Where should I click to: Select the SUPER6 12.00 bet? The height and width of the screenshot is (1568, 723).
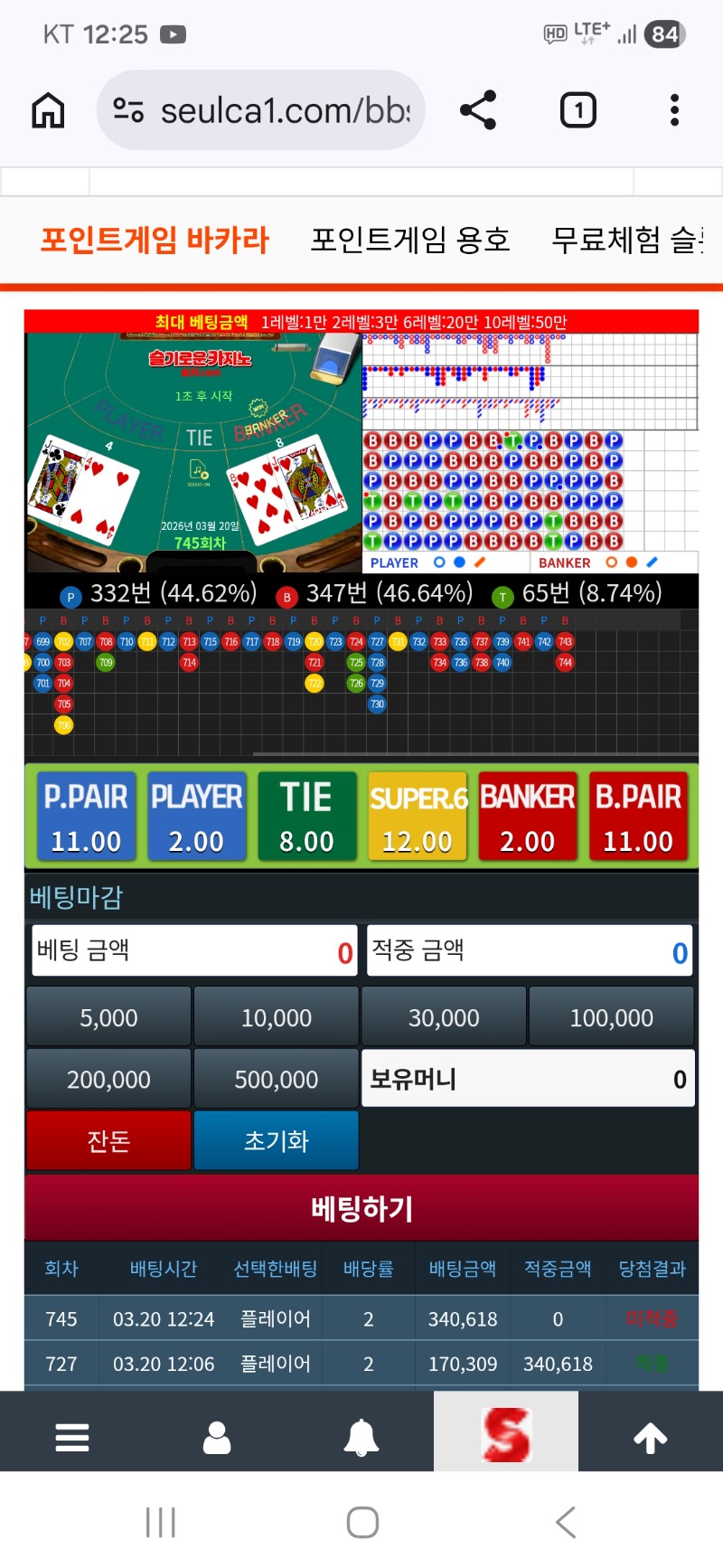pyautogui.click(x=418, y=816)
